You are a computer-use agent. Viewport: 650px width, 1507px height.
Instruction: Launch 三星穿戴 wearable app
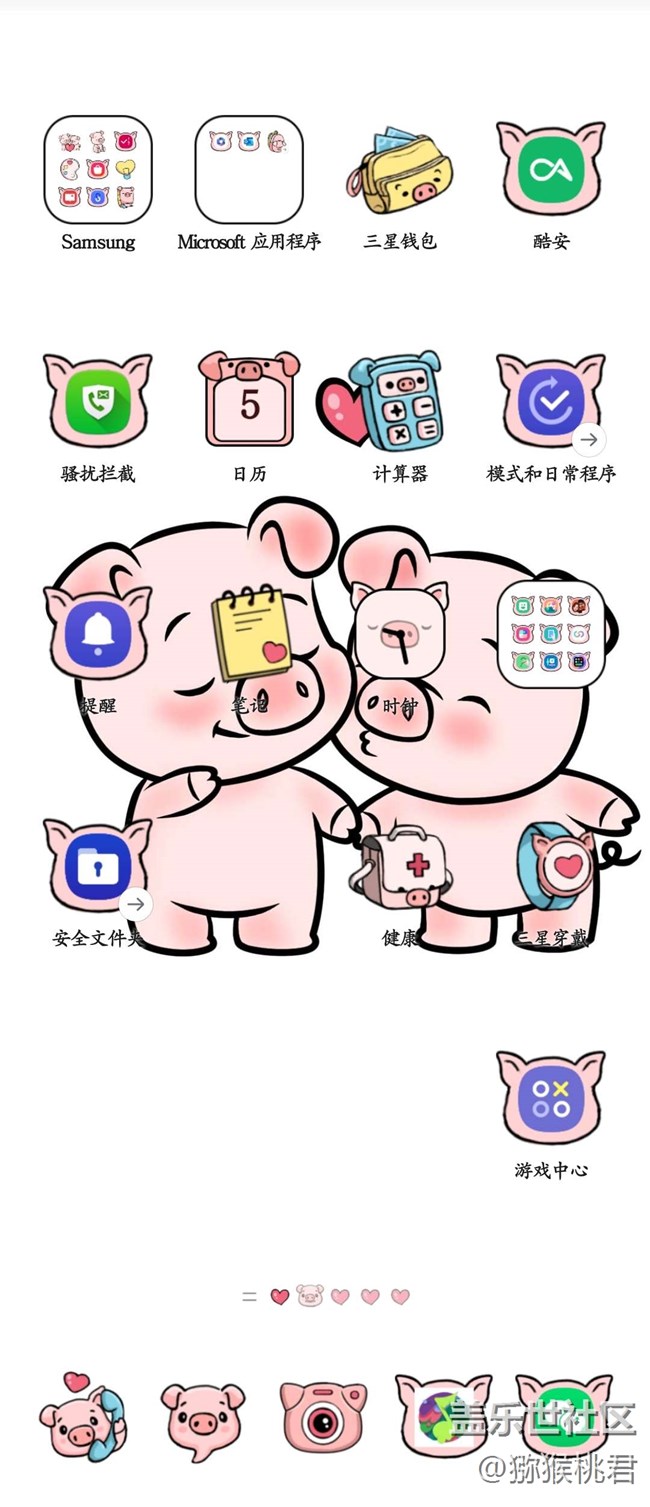[x=551, y=866]
